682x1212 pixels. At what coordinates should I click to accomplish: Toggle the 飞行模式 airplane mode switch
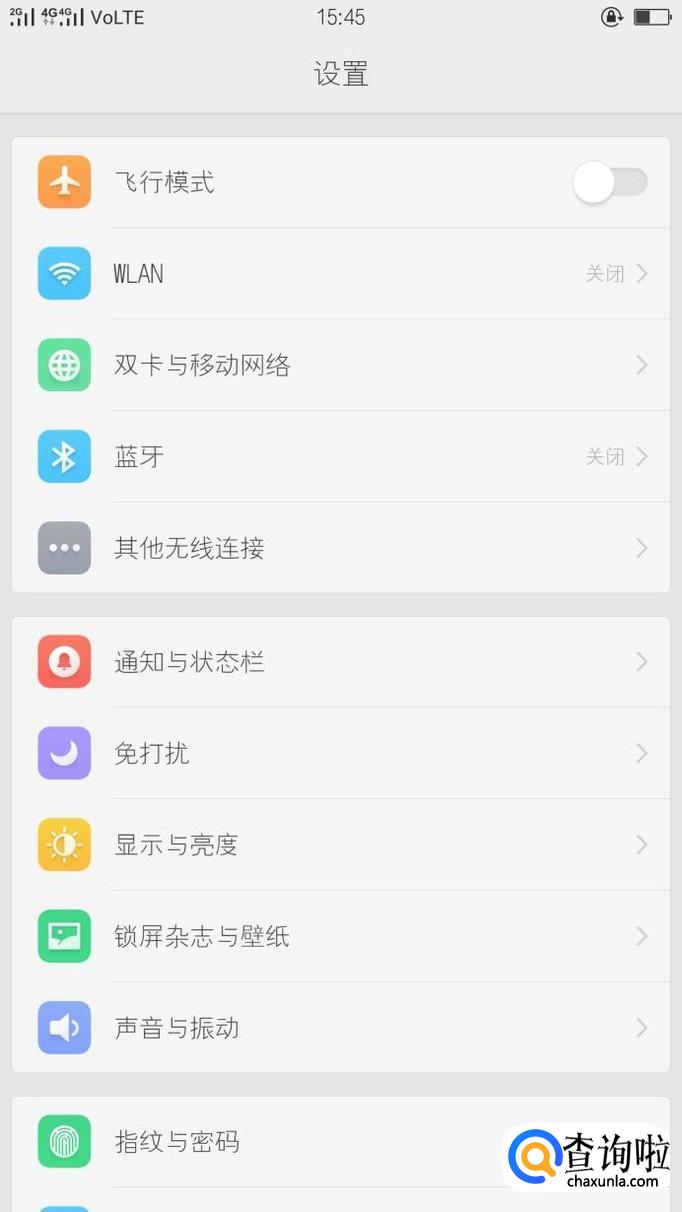coord(609,183)
